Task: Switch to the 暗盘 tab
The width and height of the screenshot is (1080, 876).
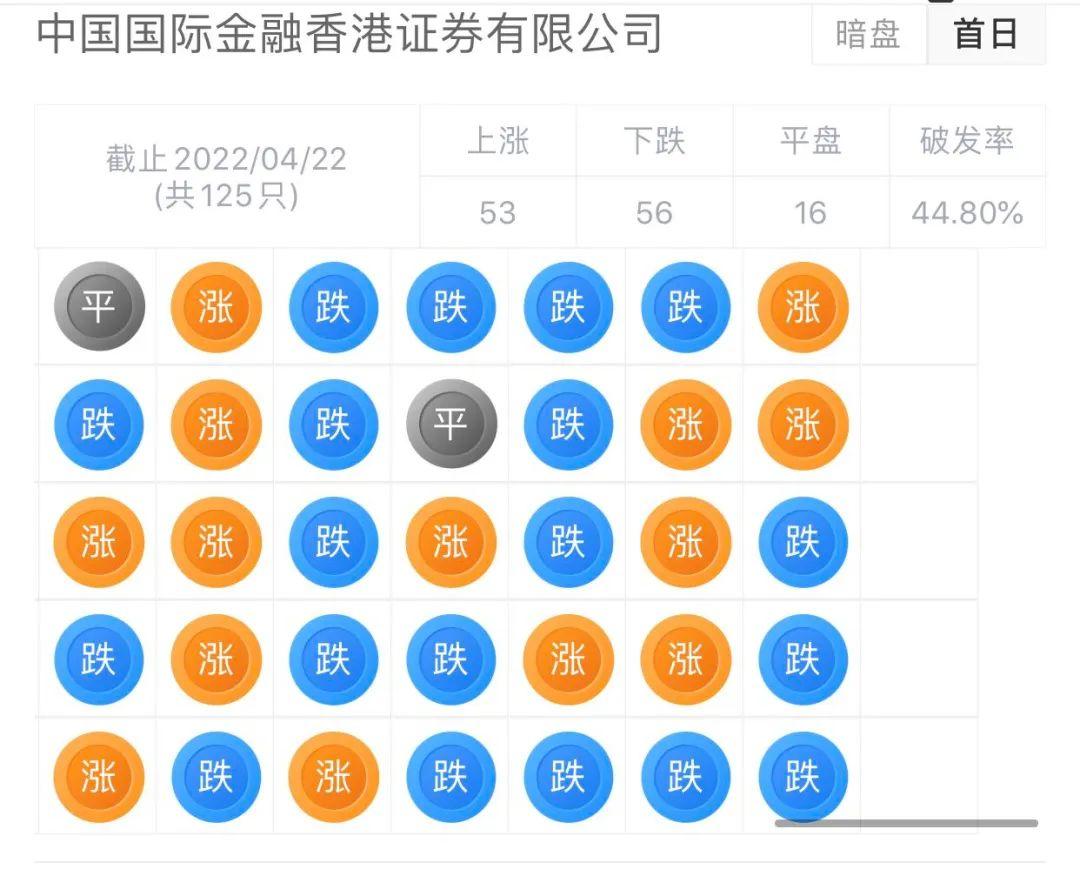Action: pos(868,34)
